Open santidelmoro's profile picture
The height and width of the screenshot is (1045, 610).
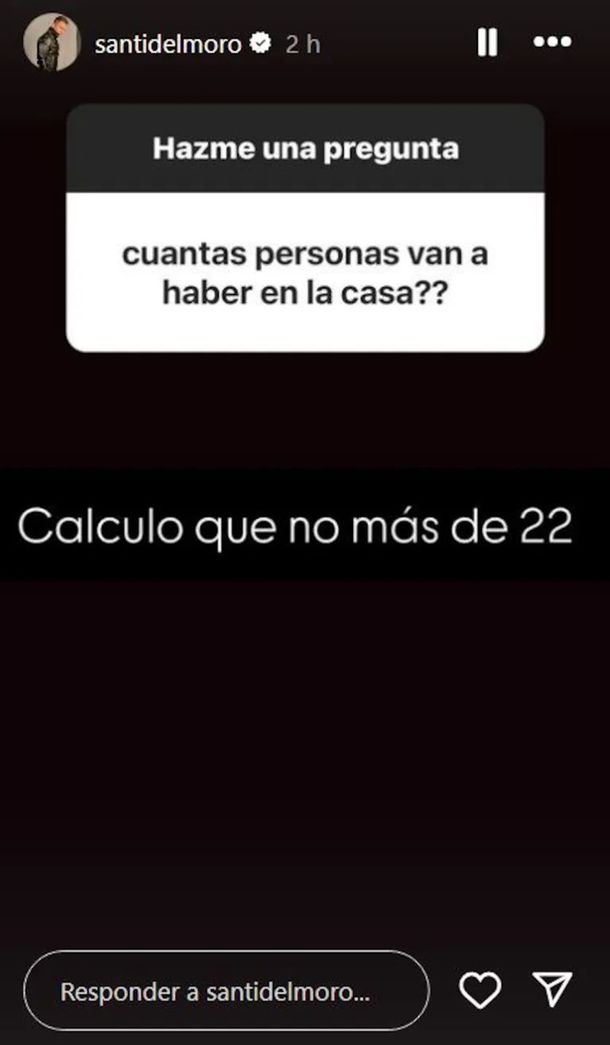tap(51, 43)
